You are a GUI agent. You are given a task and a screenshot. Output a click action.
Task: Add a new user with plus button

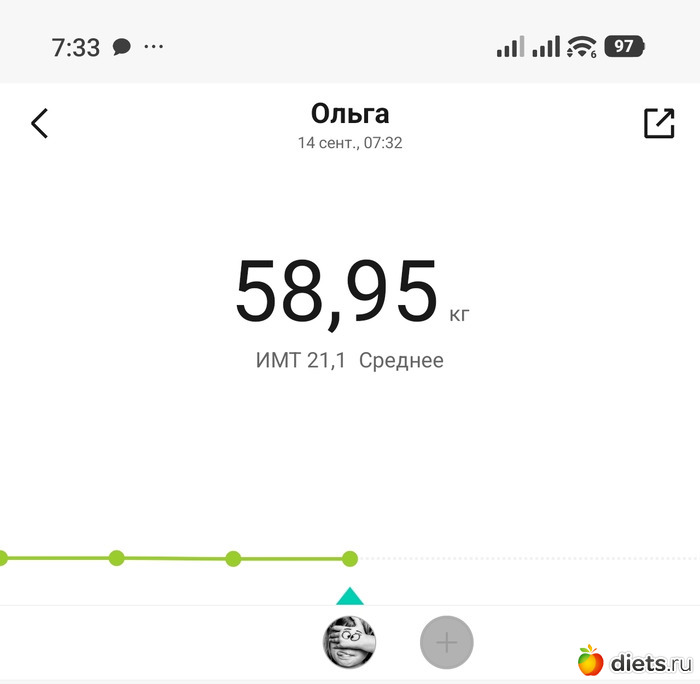pos(446,642)
